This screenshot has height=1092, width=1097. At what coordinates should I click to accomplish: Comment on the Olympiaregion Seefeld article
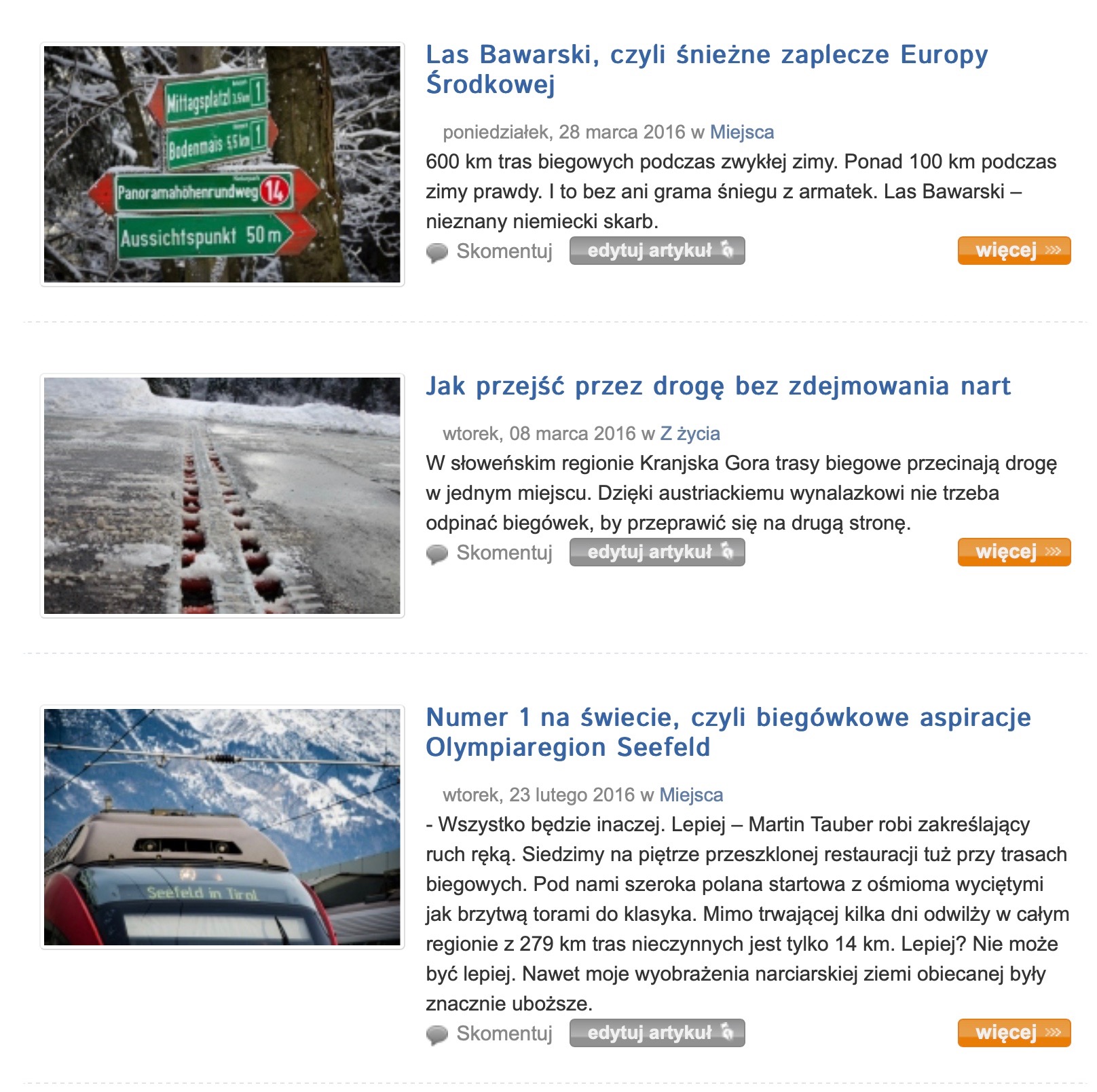(x=503, y=1034)
